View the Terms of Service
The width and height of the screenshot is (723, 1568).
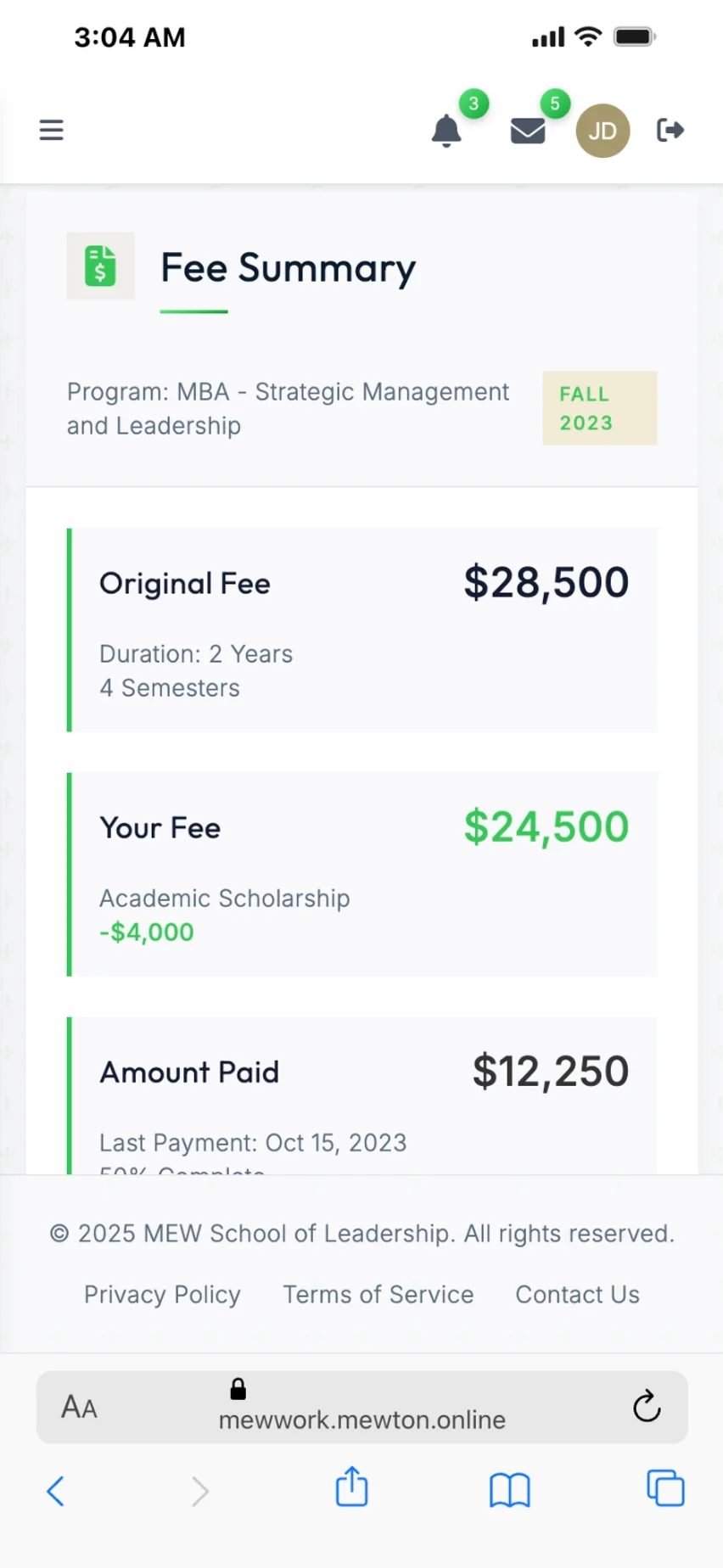[x=378, y=1294]
